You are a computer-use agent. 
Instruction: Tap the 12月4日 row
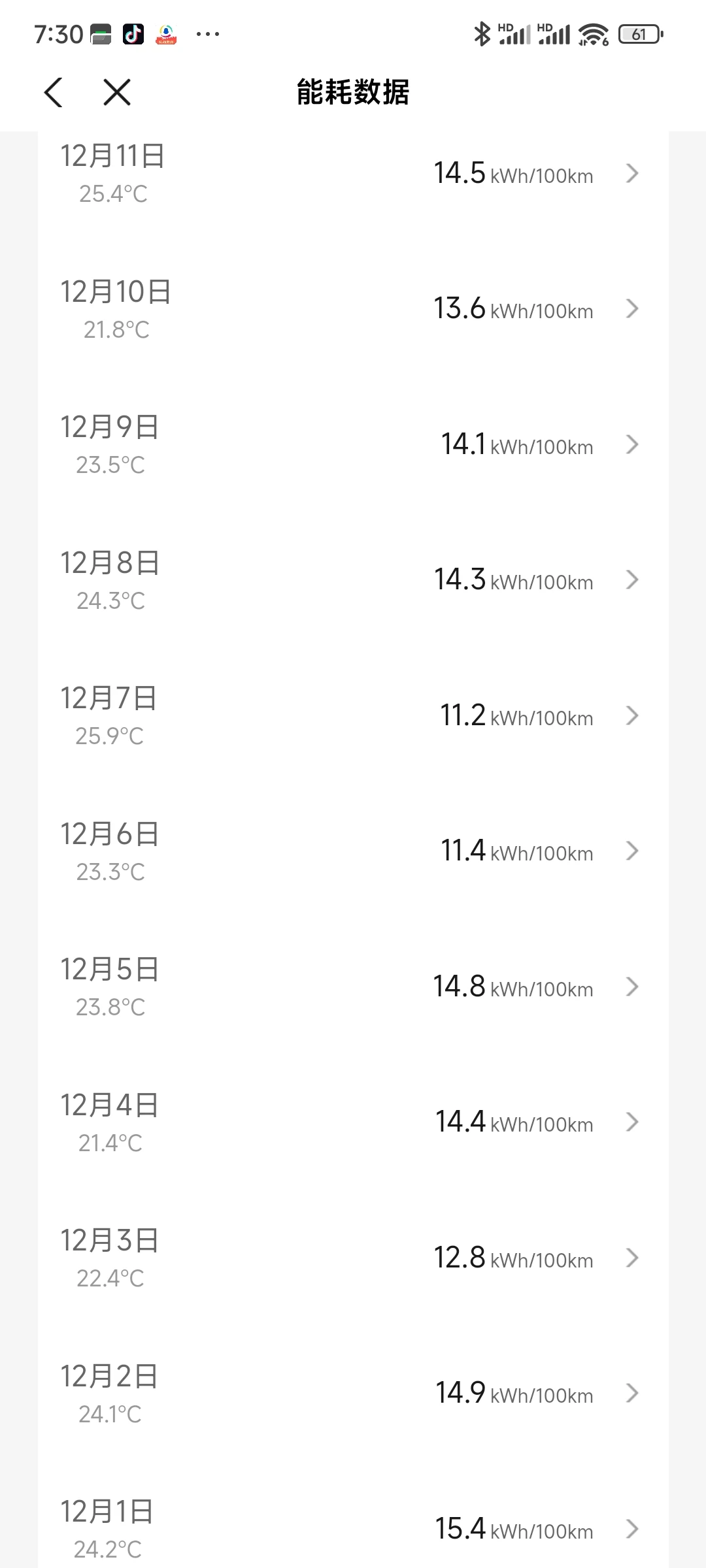pos(353,1122)
